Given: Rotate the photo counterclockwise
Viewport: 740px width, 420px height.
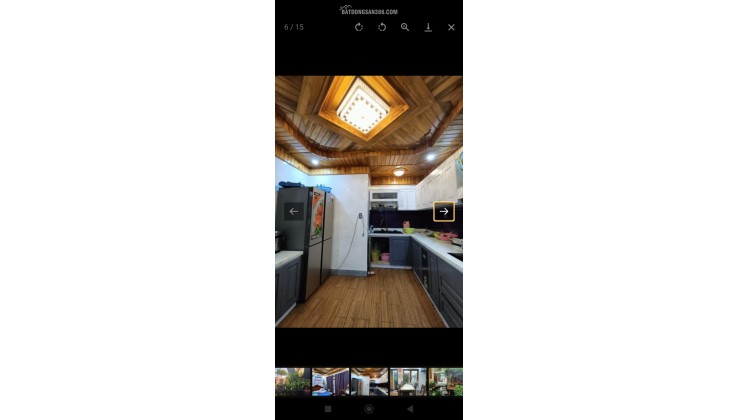Looking at the screenshot, I should tap(359, 27).
